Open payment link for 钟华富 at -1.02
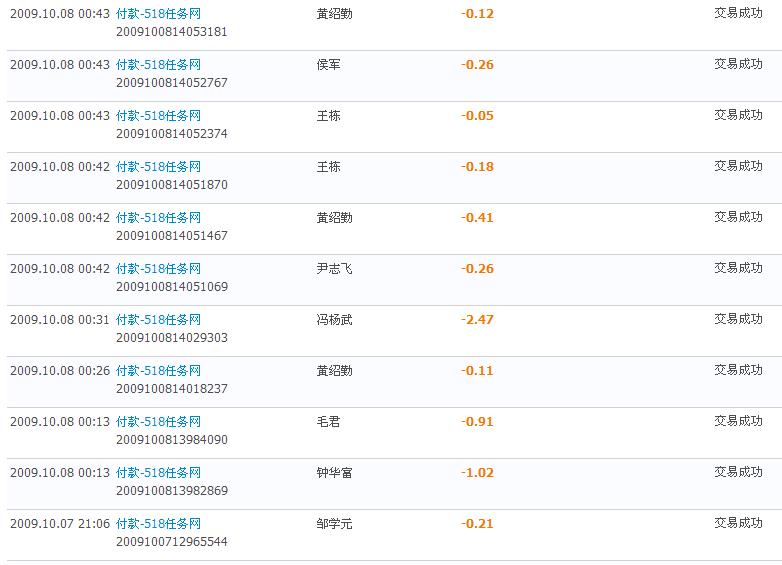The width and height of the screenshot is (782, 565). (158, 473)
